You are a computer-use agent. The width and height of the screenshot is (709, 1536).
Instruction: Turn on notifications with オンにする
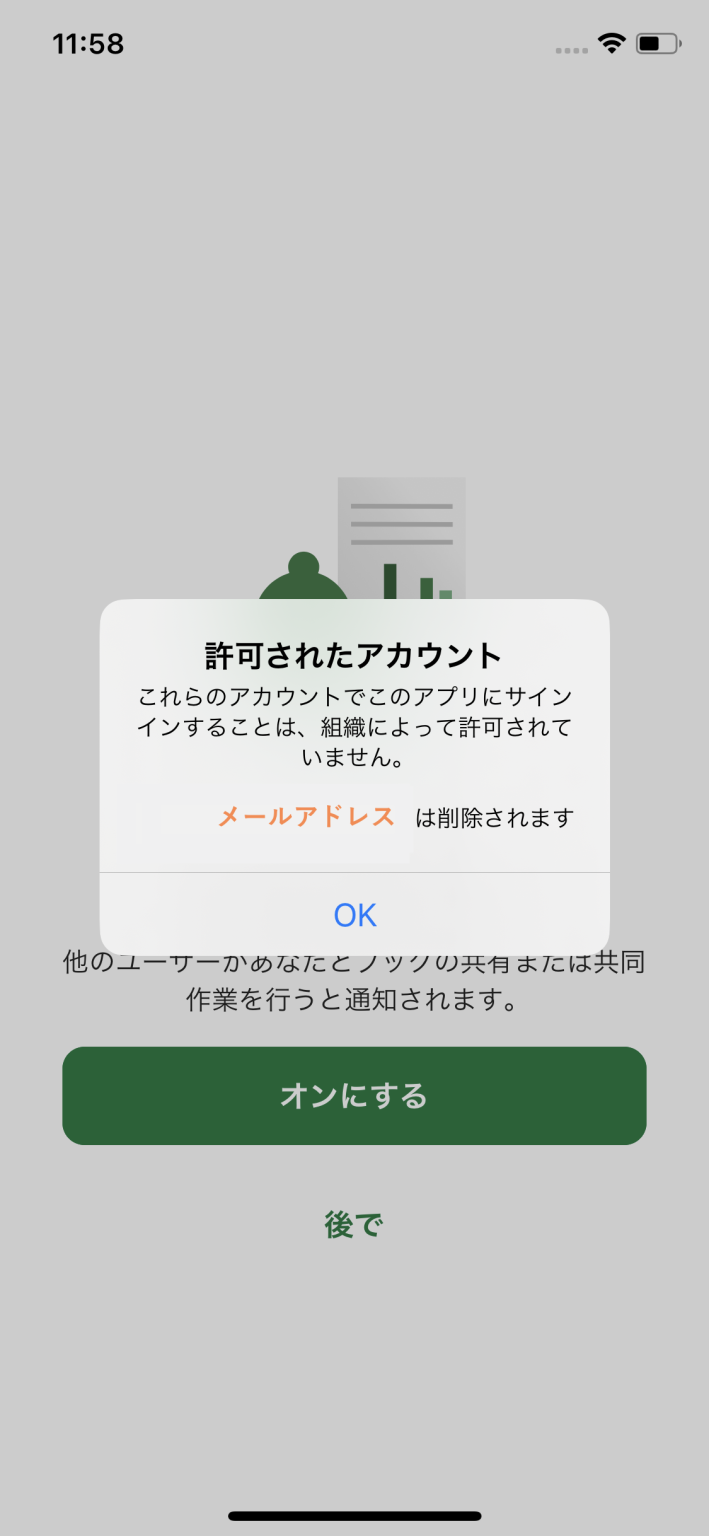(354, 1095)
